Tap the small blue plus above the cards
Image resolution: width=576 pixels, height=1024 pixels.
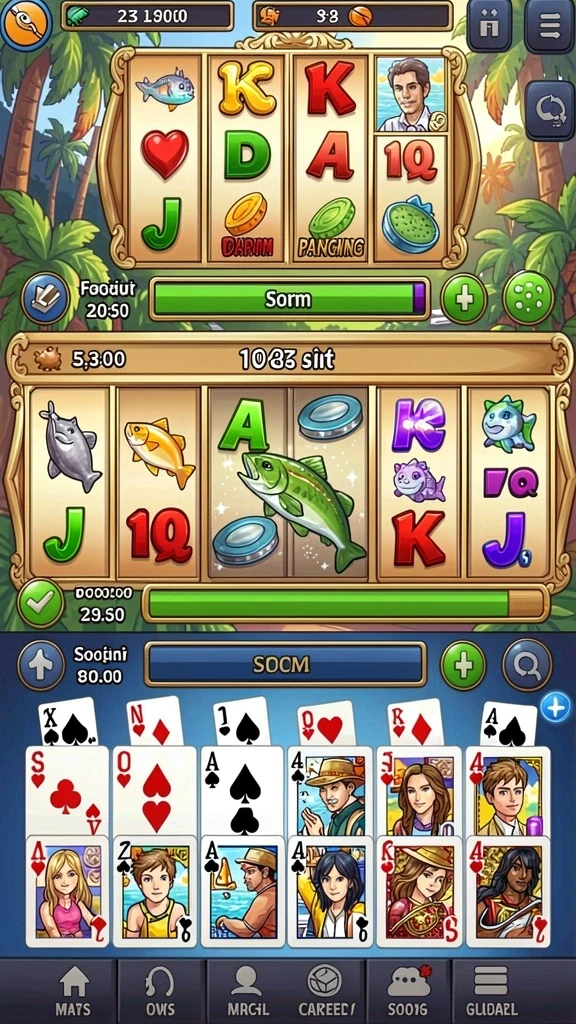point(556,708)
